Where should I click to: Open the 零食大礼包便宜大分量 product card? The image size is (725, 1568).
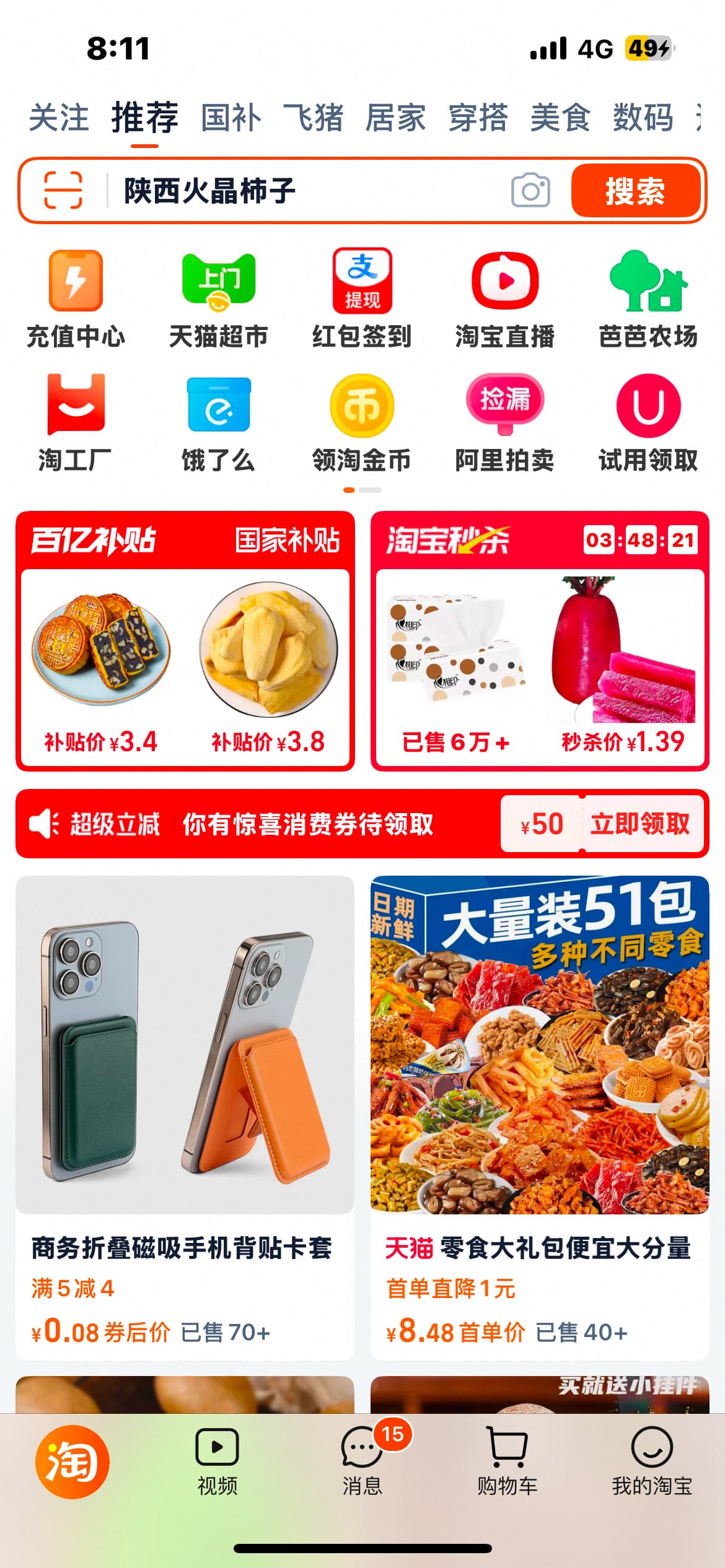point(540,1118)
